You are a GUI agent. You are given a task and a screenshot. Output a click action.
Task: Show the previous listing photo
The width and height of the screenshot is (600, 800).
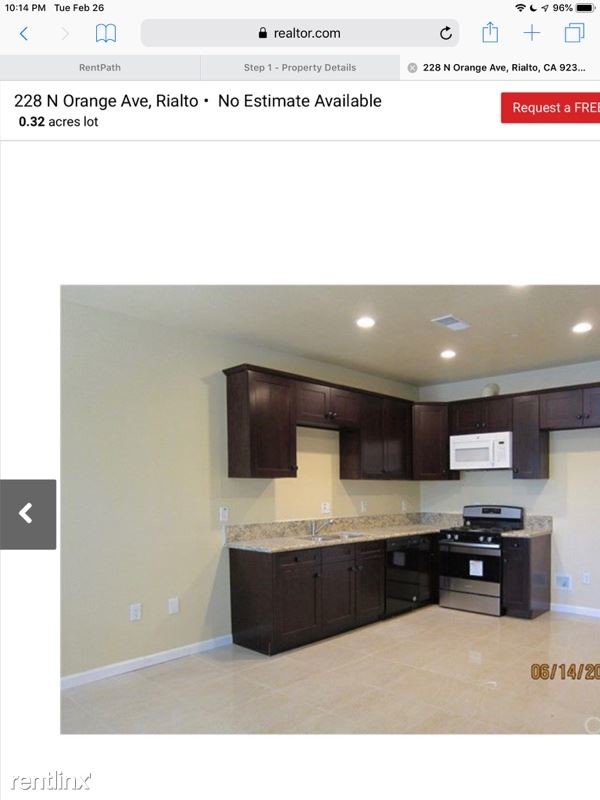27,514
